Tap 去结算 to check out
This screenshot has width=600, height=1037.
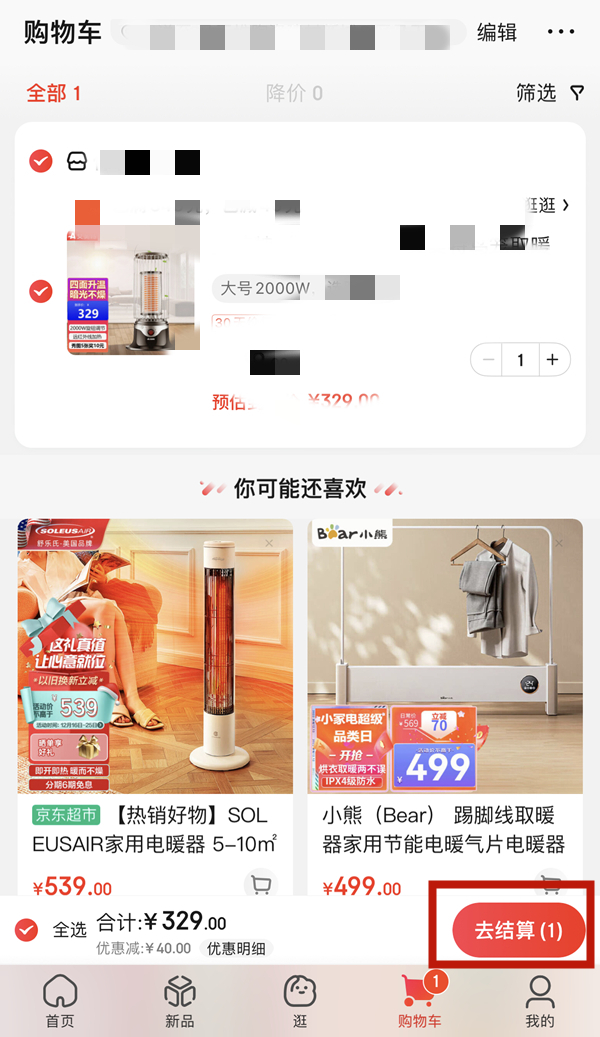point(518,931)
